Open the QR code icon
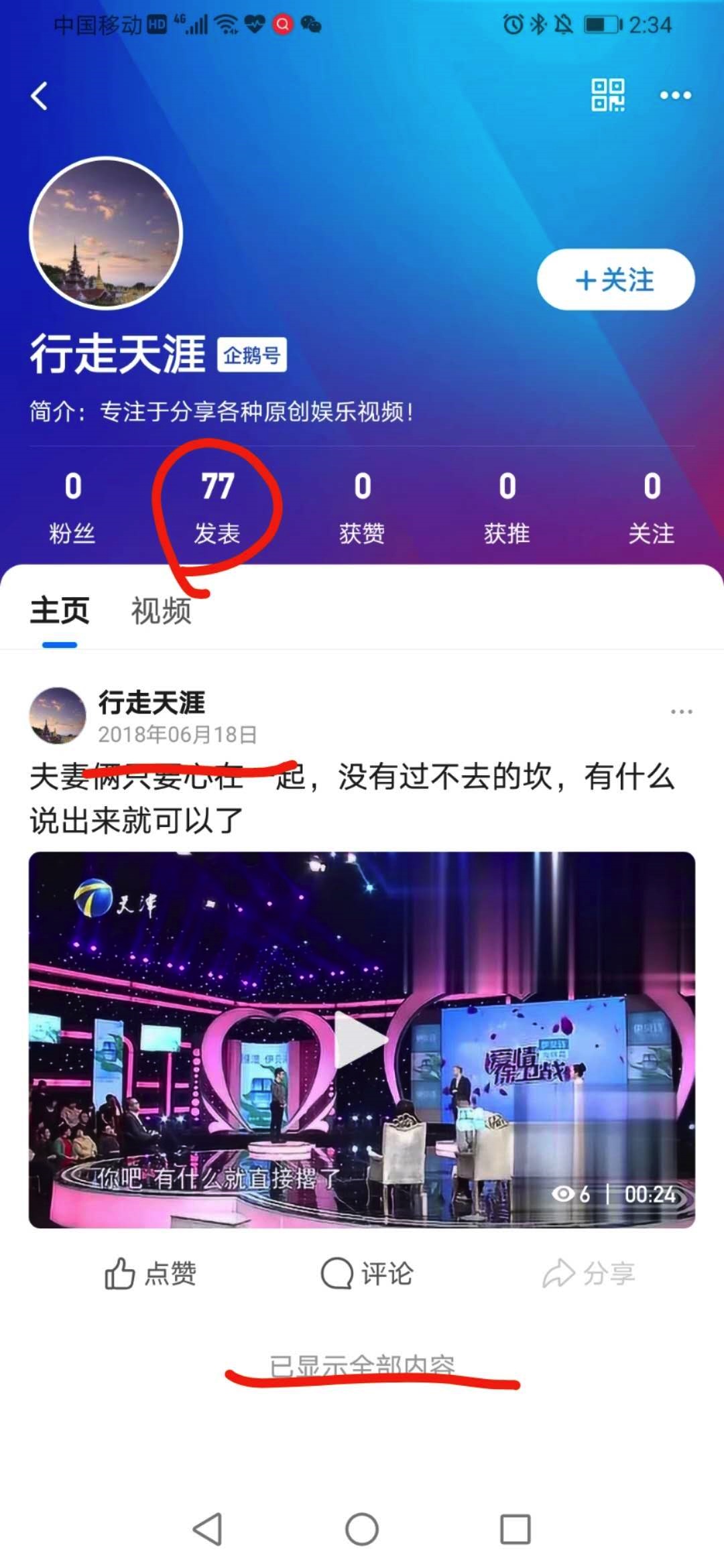Screen dimensions: 724x1568 tap(607, 95)
